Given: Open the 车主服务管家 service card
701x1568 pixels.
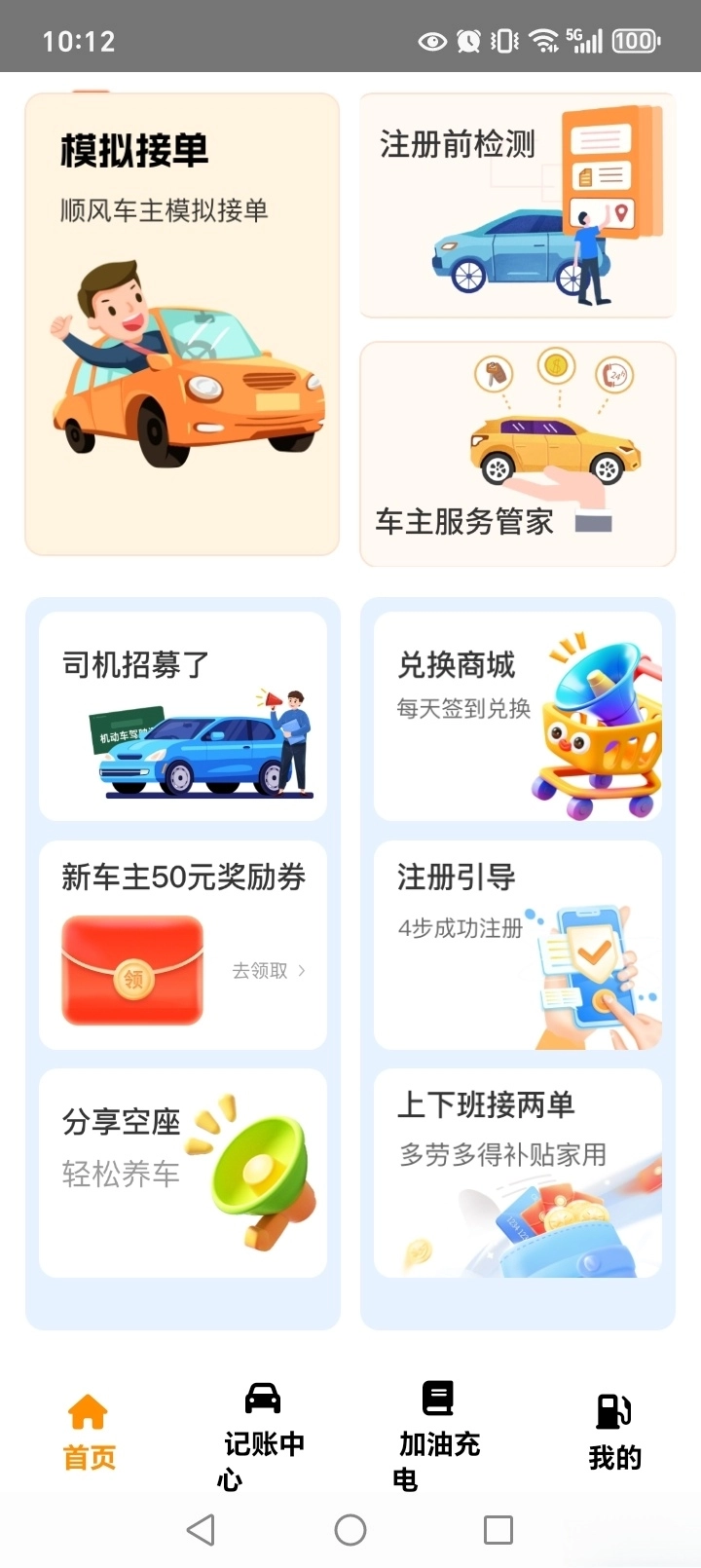Looking at the screenshot, I should coord(516,453).
